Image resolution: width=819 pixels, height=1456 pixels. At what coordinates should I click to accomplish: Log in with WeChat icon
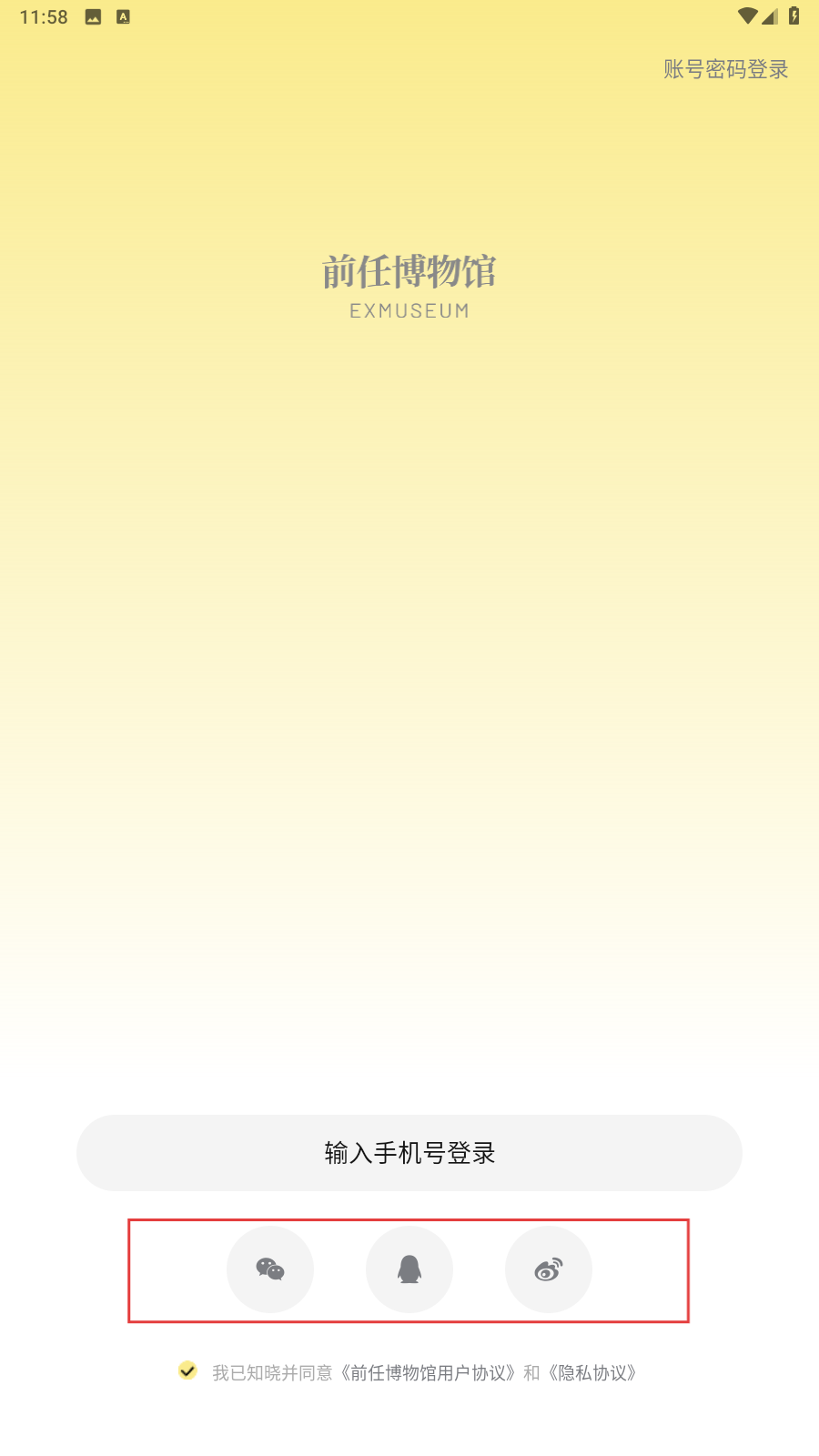point(270,1269)
